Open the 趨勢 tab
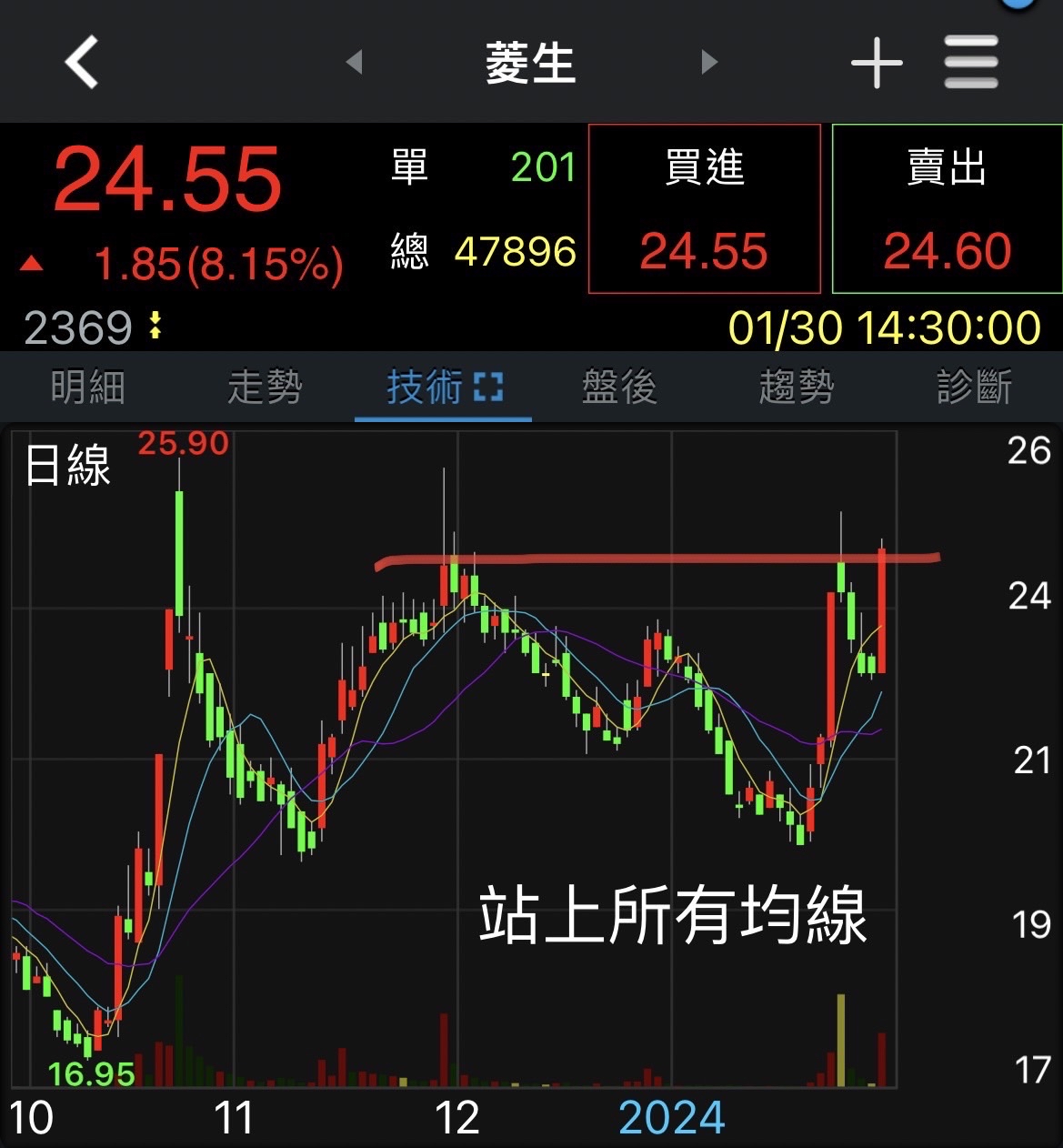1063x1148 pixels. click(797, 388)
